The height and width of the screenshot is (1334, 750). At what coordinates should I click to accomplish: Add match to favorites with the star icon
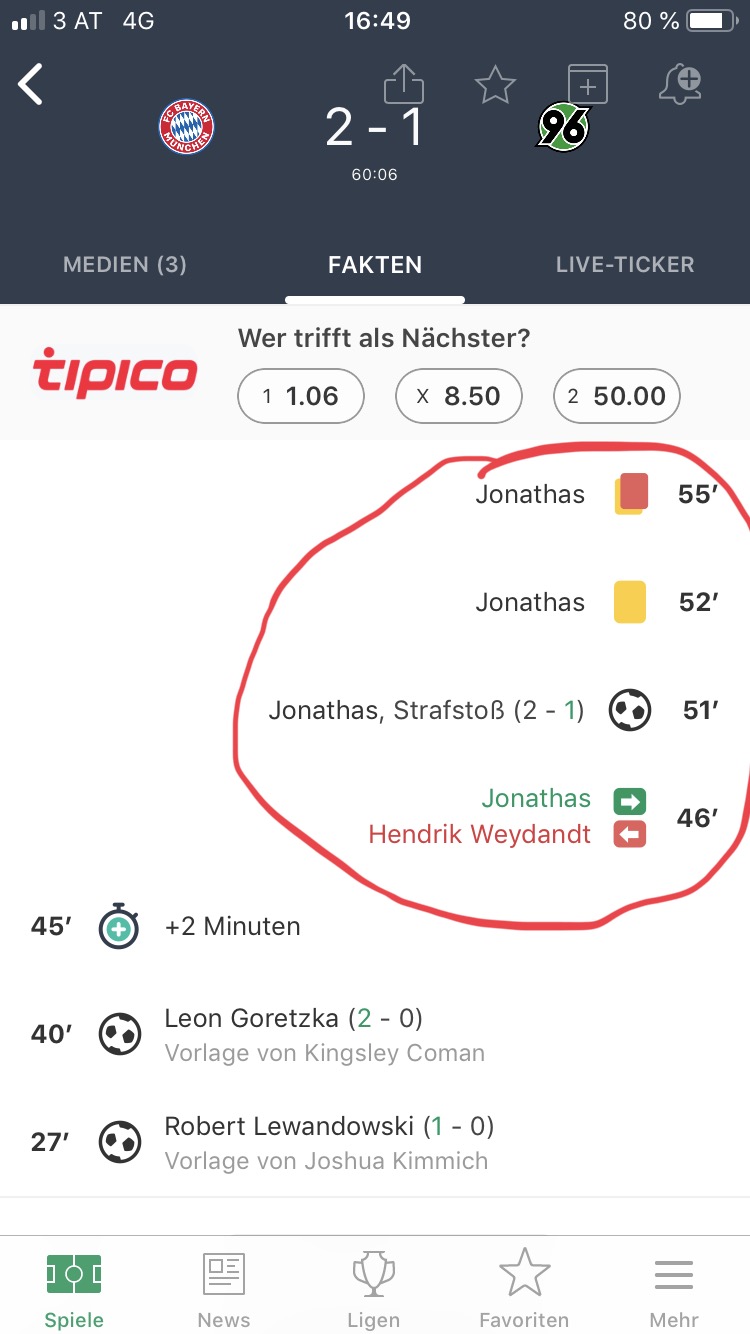(495, 85)
